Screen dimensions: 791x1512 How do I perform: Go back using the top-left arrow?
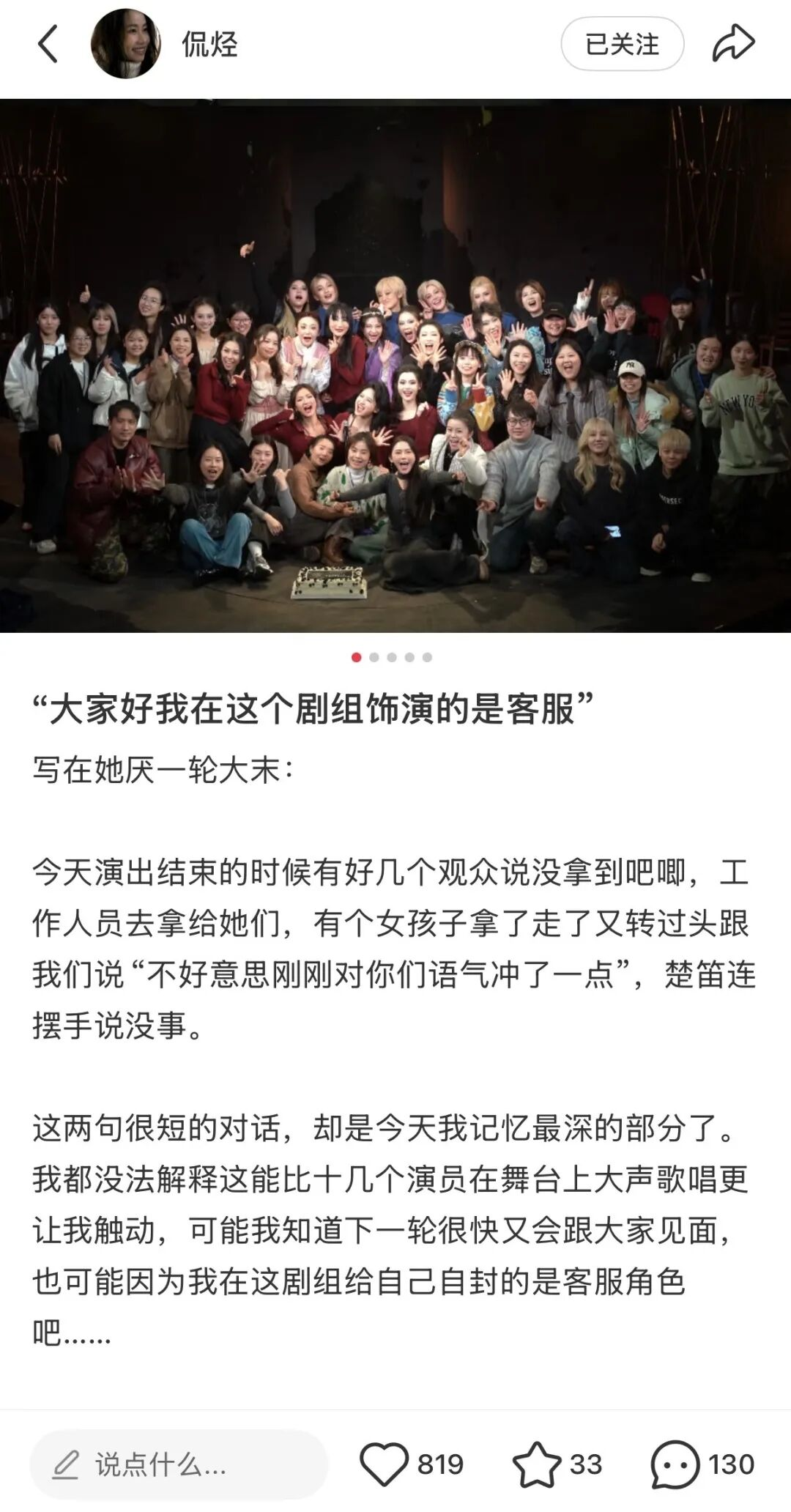point(48,44)
